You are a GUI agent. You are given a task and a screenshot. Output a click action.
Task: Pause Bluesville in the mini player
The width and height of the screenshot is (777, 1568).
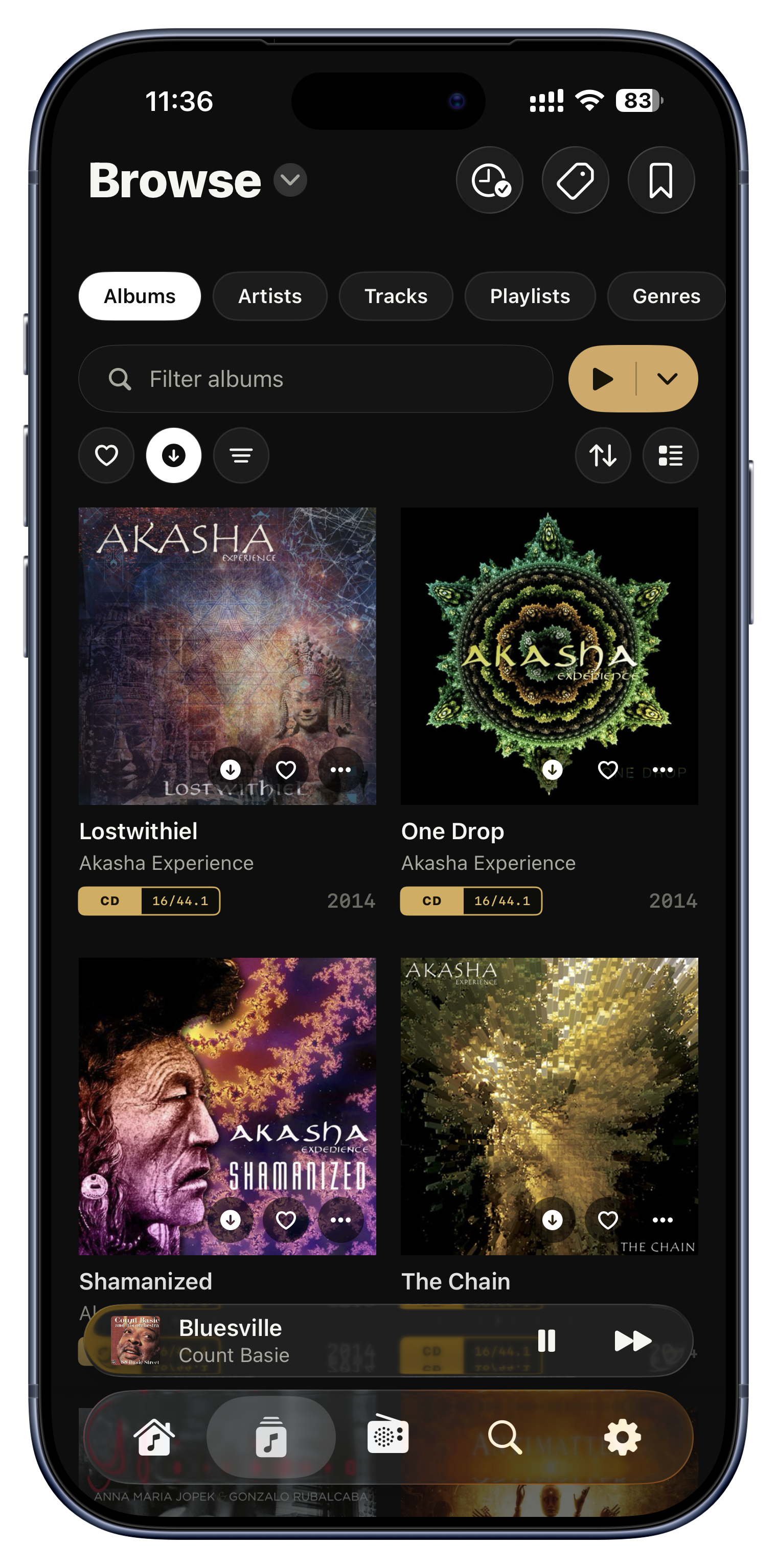[x=546, y=1341]
